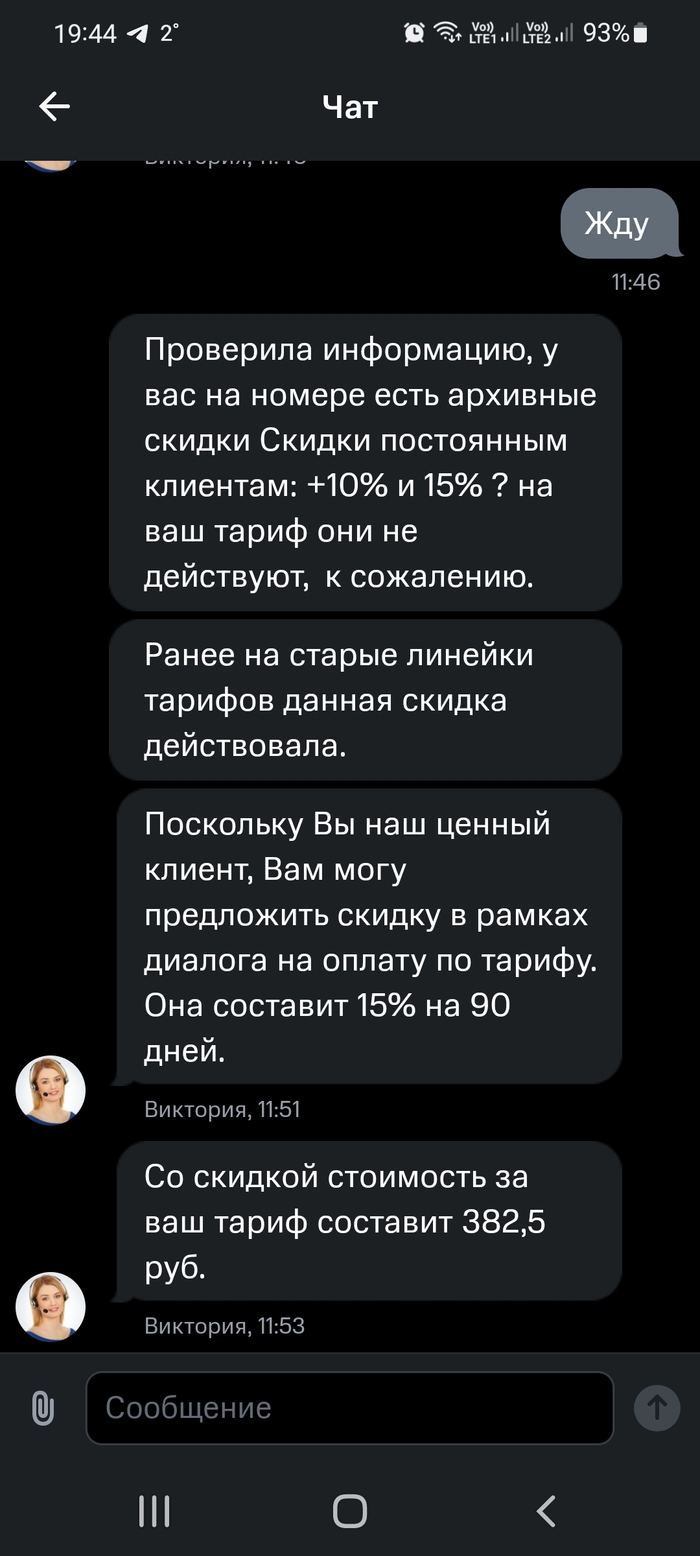This screenshot has height=1556, width=700.
Task: Tap the paperclip attach icon
Action: click(42, 1407)
